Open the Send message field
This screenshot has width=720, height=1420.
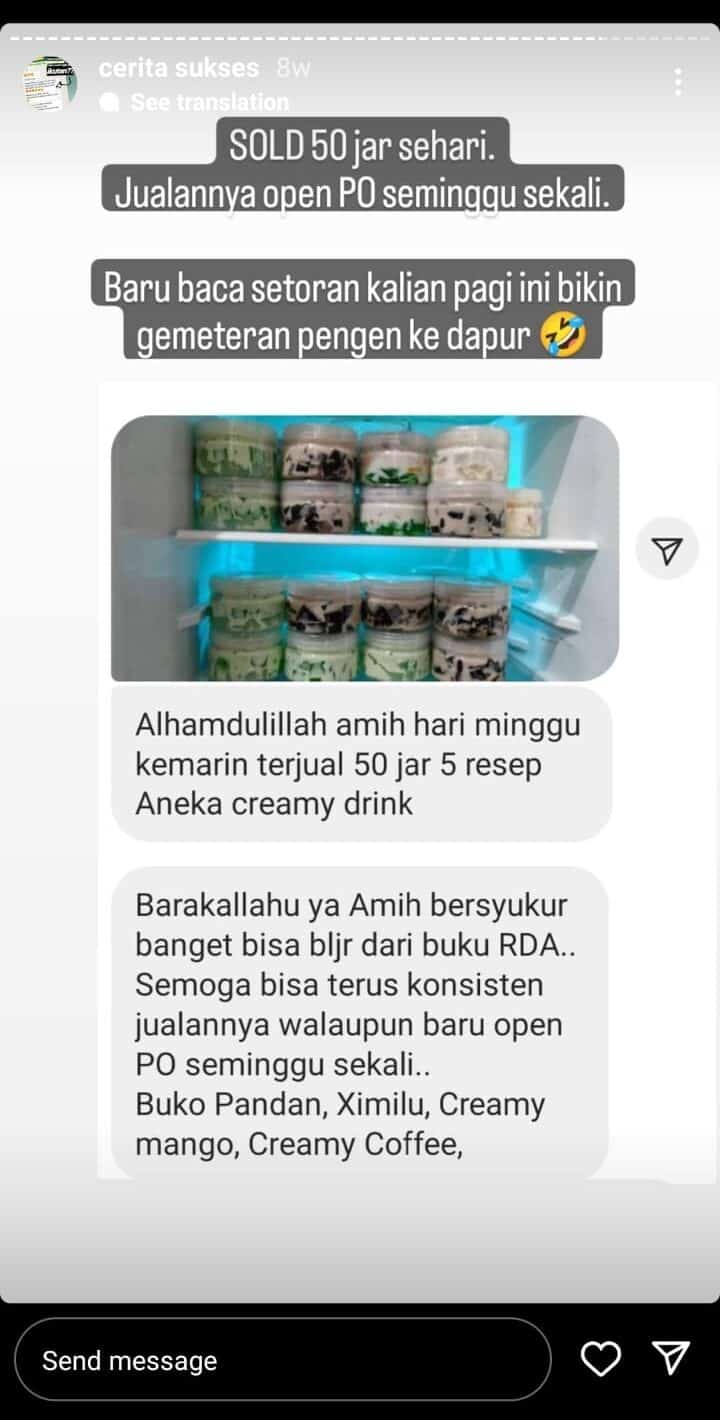(282, 1360)
